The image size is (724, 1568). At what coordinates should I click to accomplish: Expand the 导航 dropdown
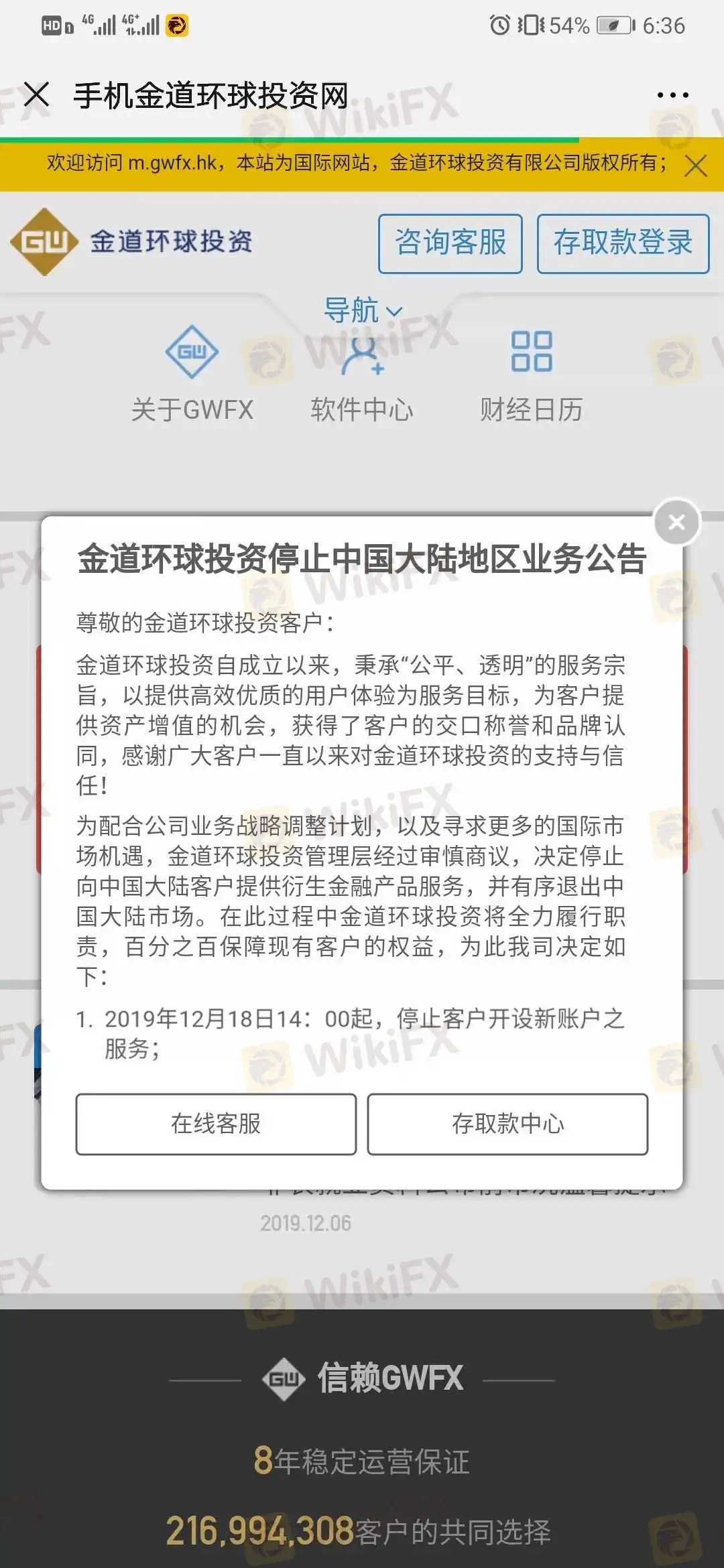point(363,311)
